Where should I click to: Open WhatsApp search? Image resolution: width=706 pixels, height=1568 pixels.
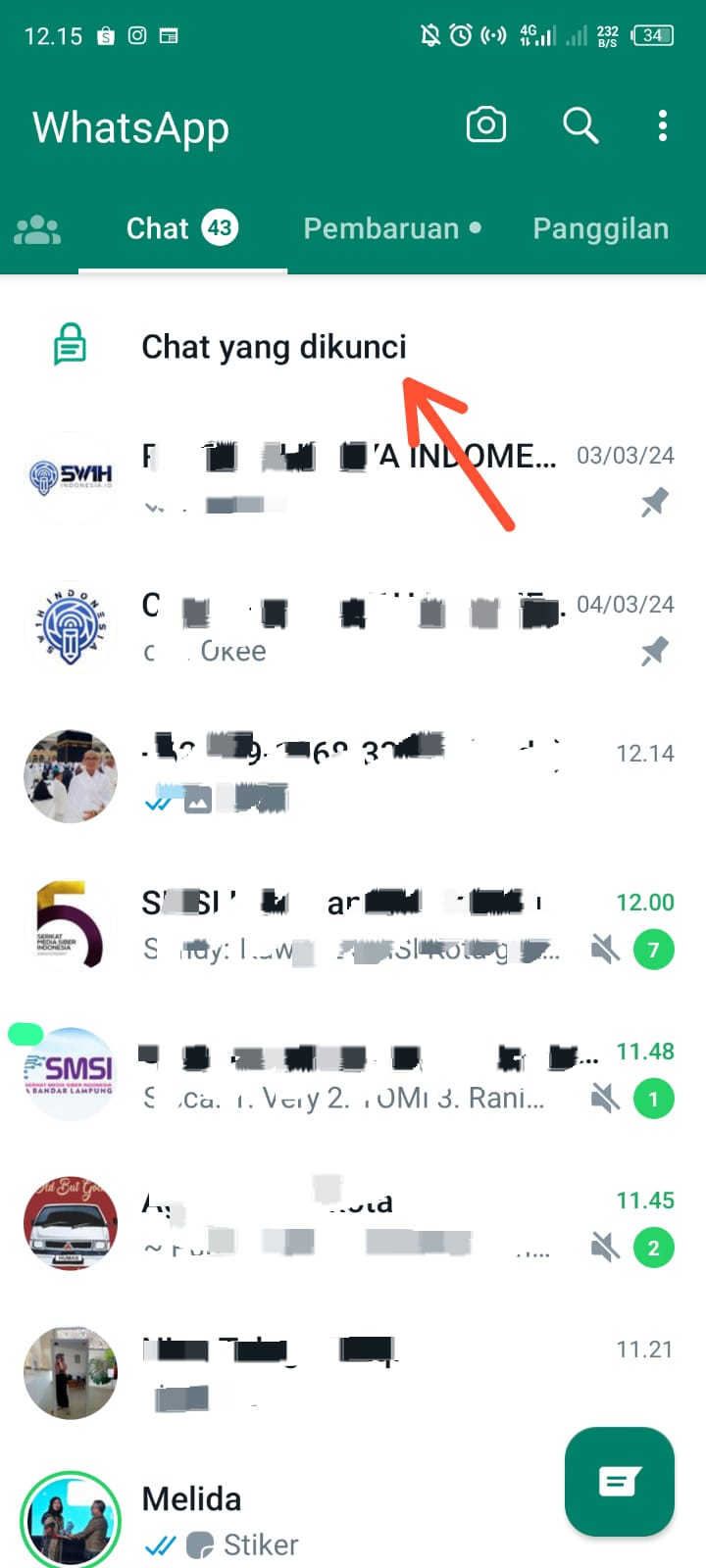pos(580,125)
